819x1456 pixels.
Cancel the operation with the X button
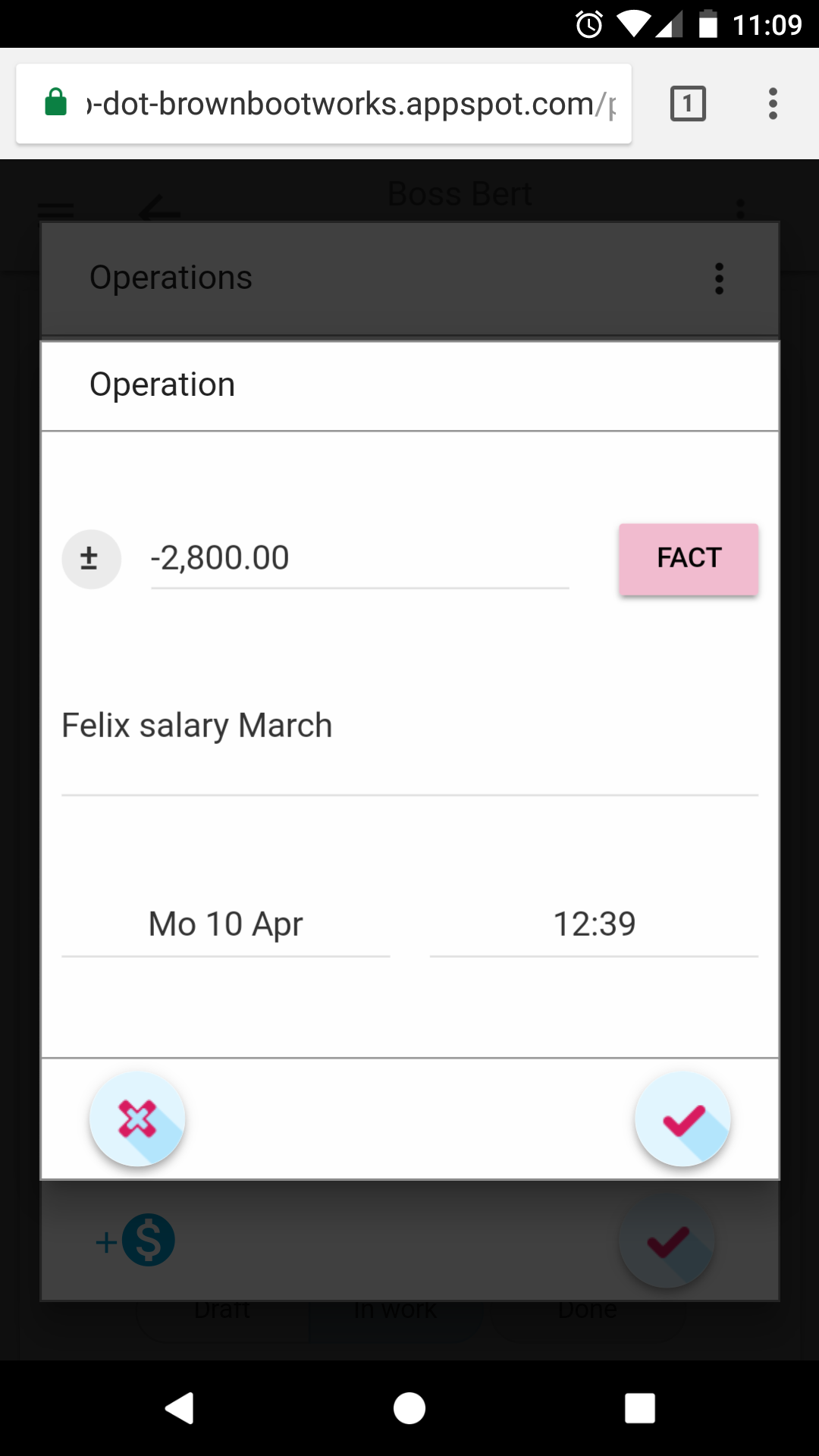click(137, 1119)
